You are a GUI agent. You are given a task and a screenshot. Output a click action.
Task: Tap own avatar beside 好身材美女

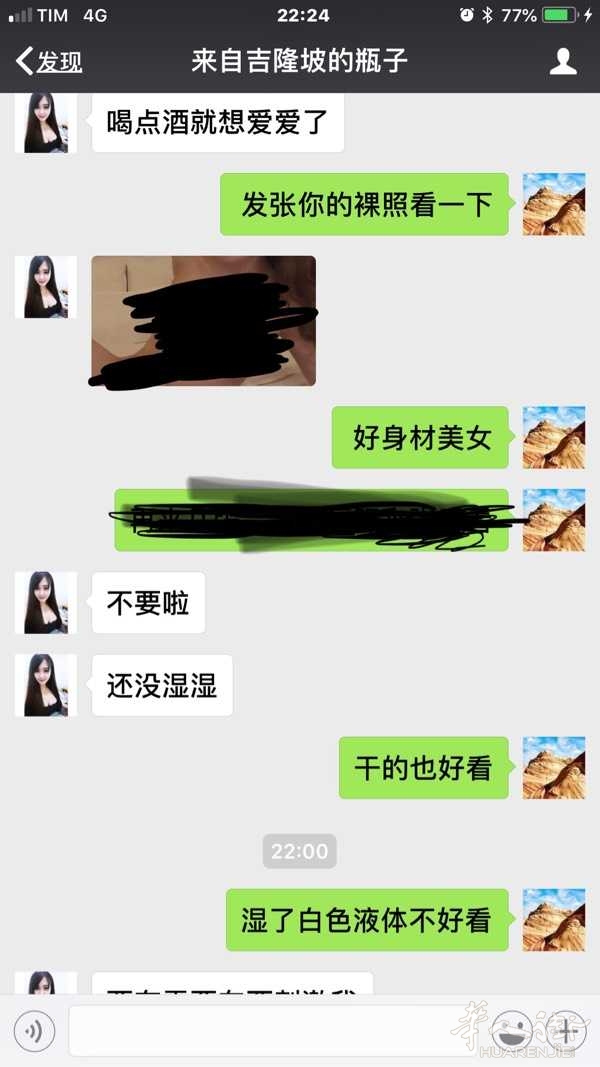[x=554, y=438]
